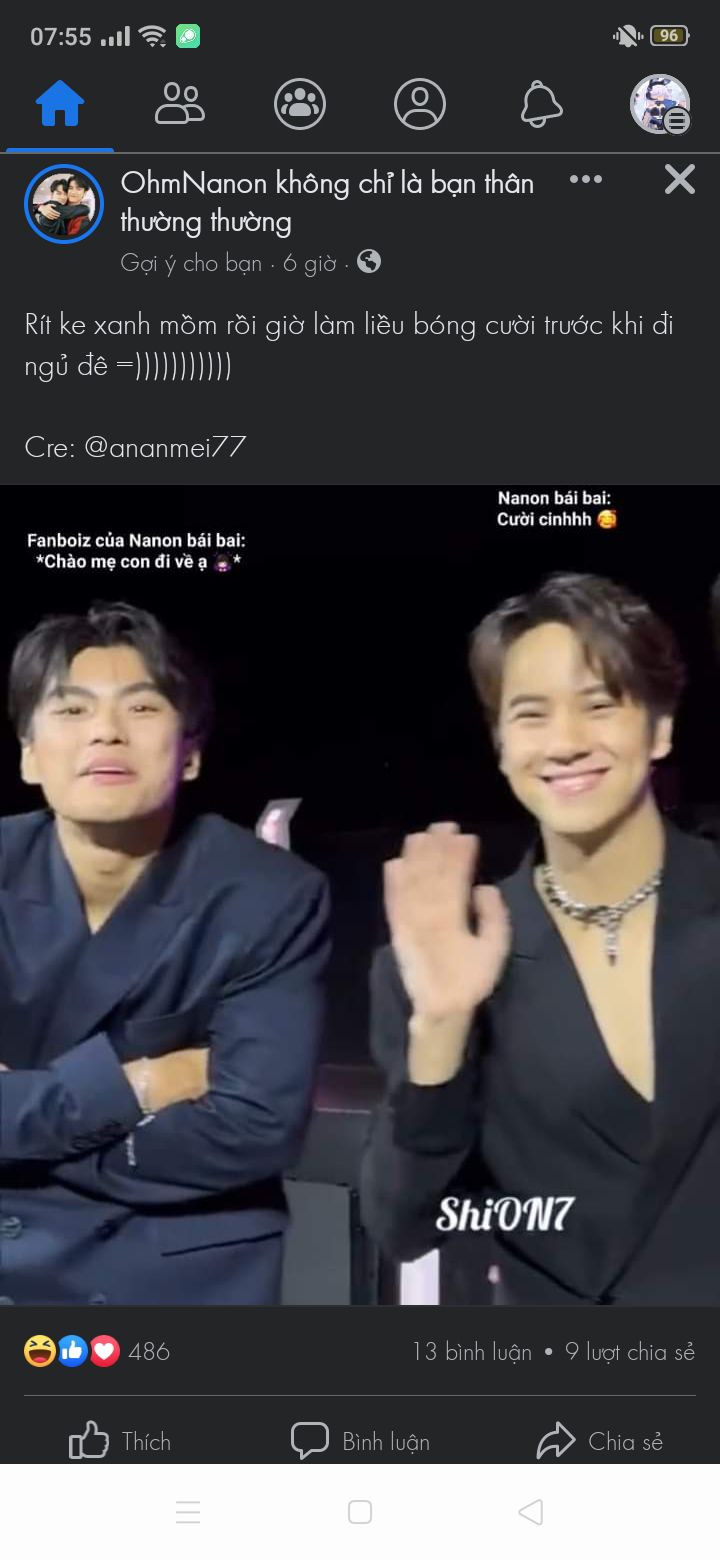720x1560 pixels.
Task: Open the Profile tab
Action: tap(420, 103)
